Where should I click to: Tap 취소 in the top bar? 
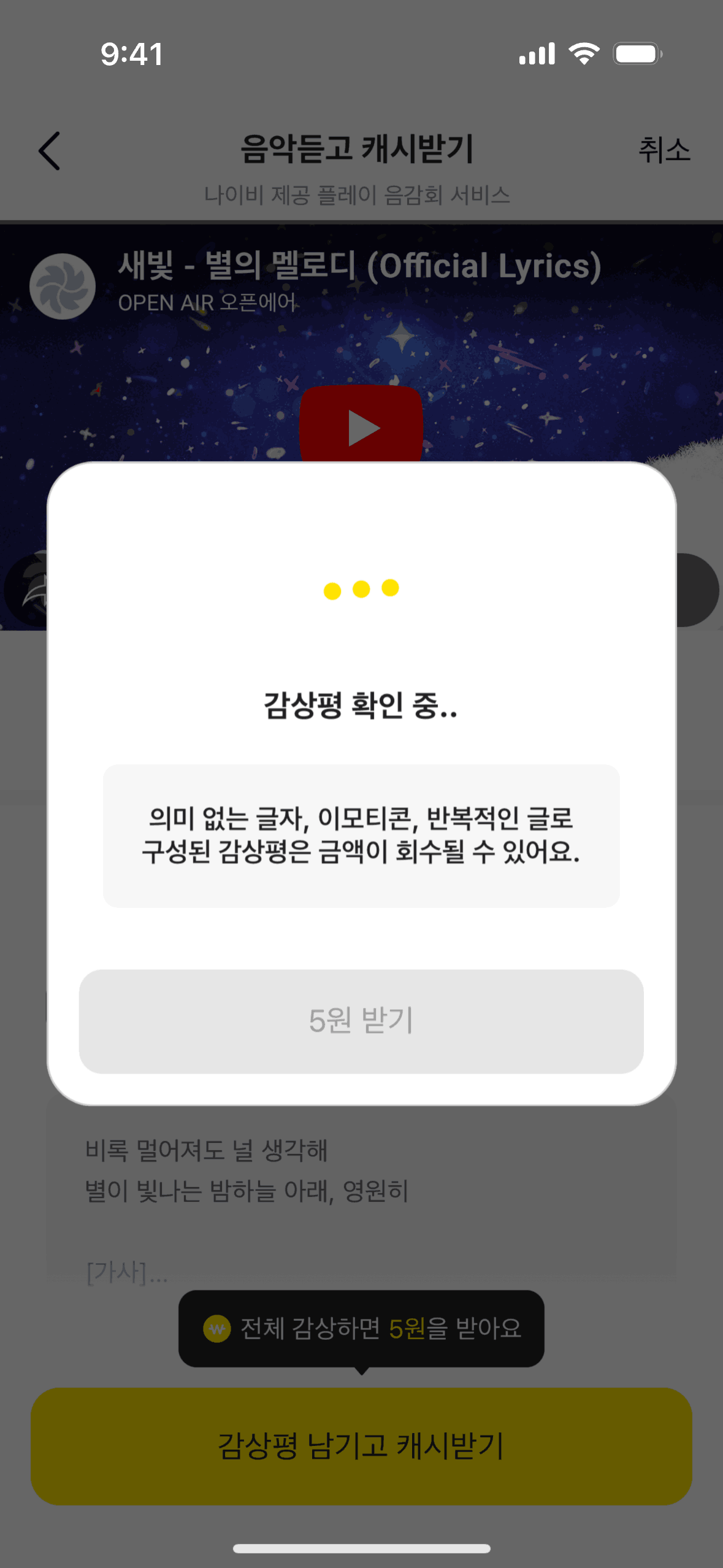tap(664, 150)
